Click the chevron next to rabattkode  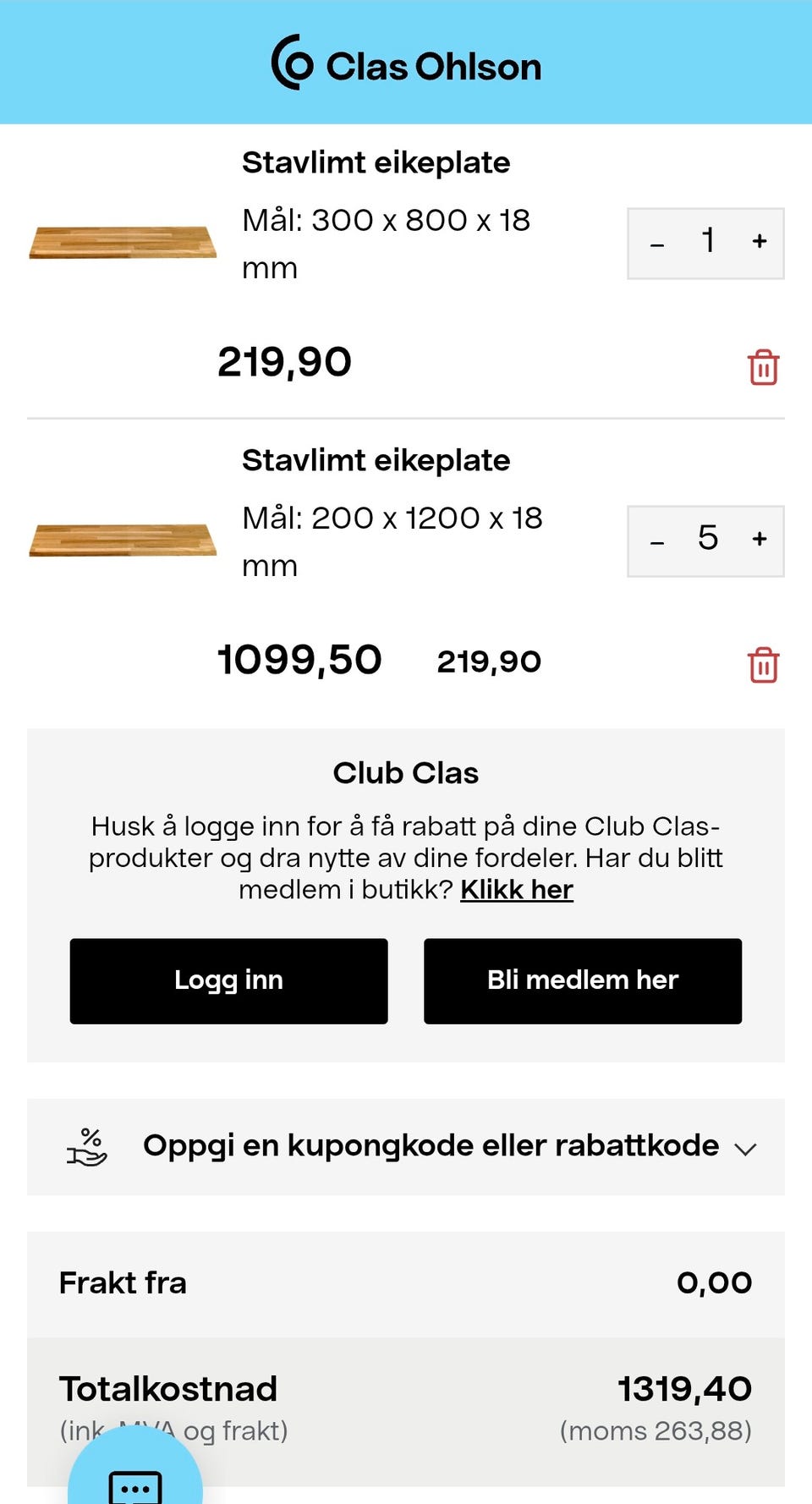[745, 1149]
